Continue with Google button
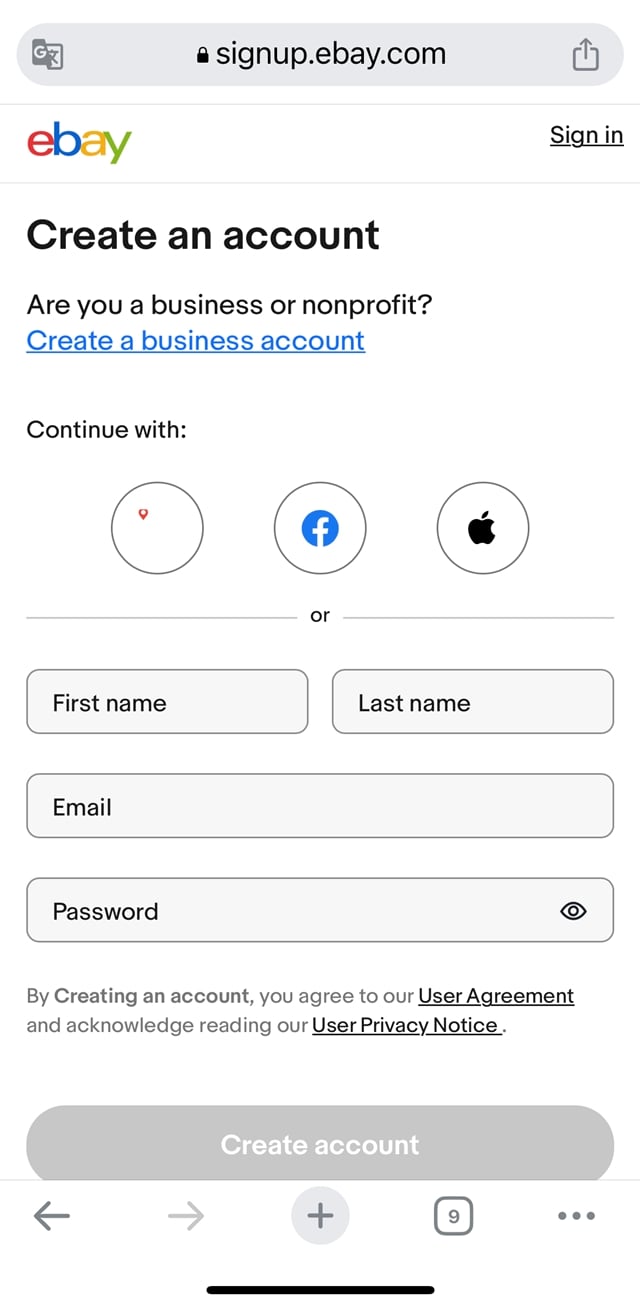Viewport: 640px width, 1307px height. pos(157,528)
